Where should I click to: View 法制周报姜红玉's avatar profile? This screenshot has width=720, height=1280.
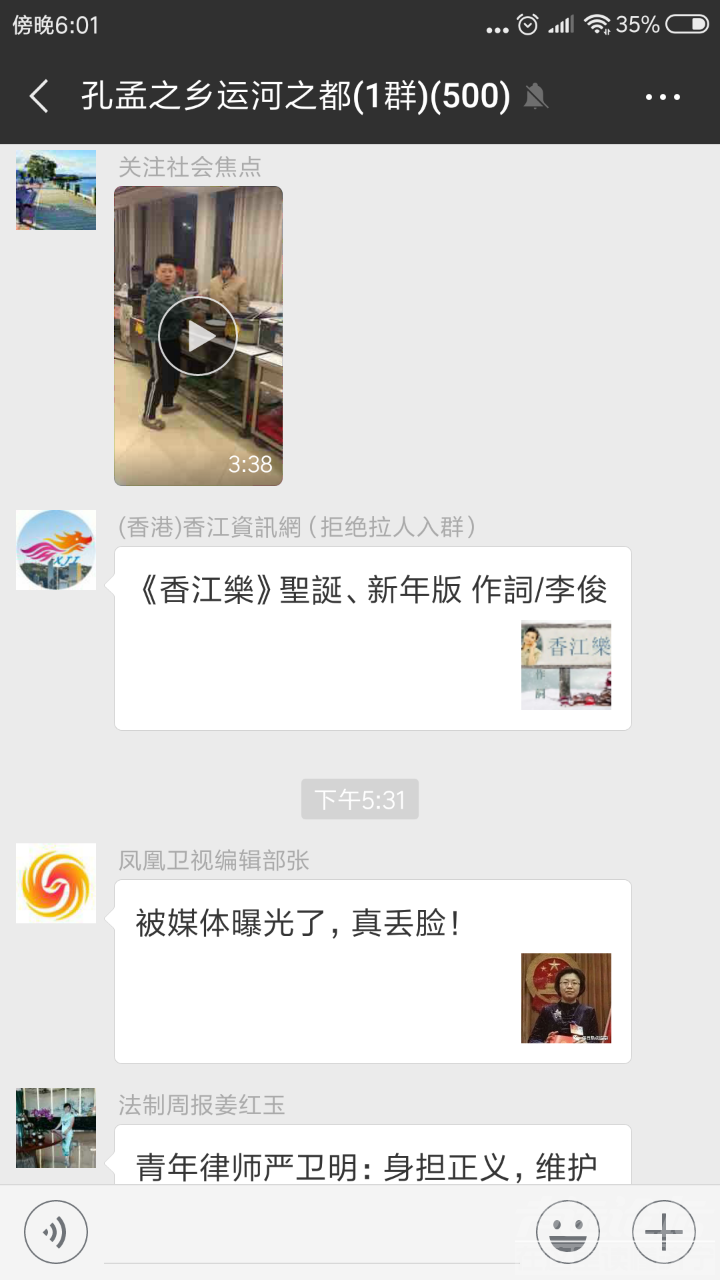coord(56,1128)
